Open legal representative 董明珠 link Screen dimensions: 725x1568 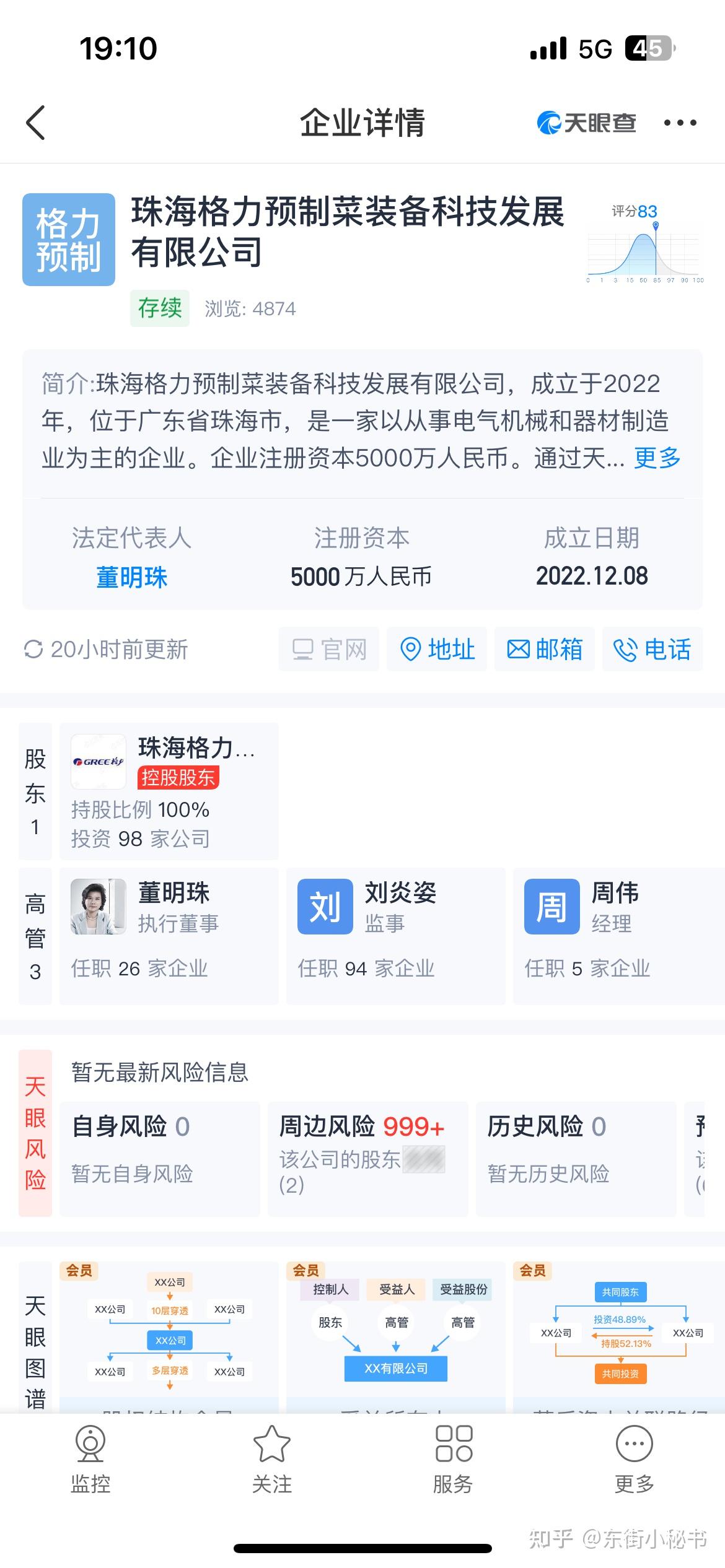pos(131,577)
